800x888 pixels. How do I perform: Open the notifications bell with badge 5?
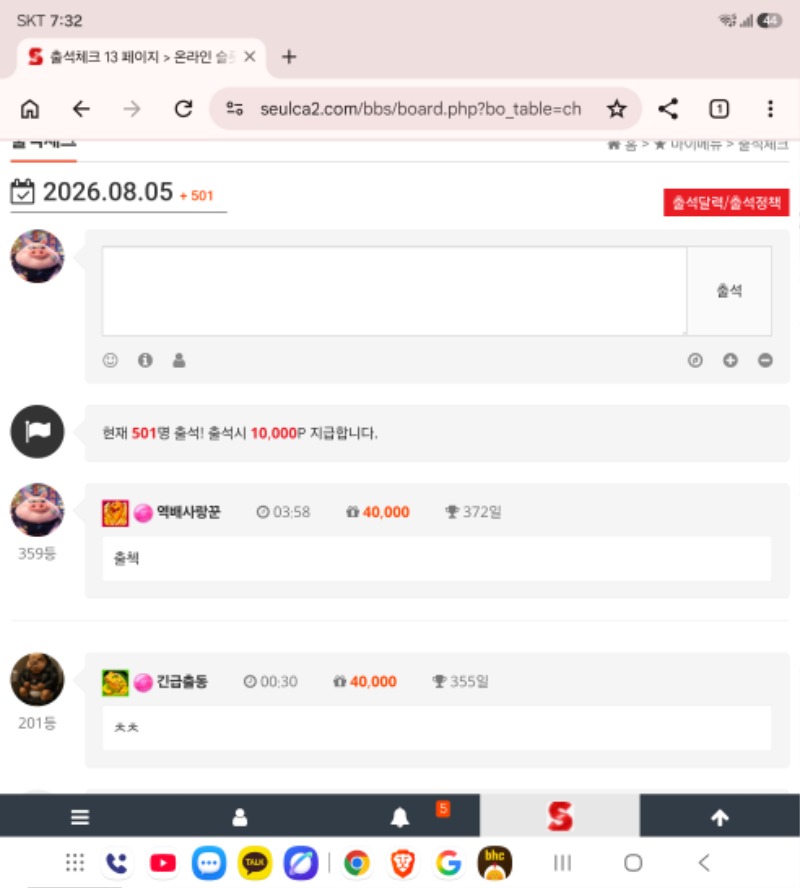coord(400,817)
